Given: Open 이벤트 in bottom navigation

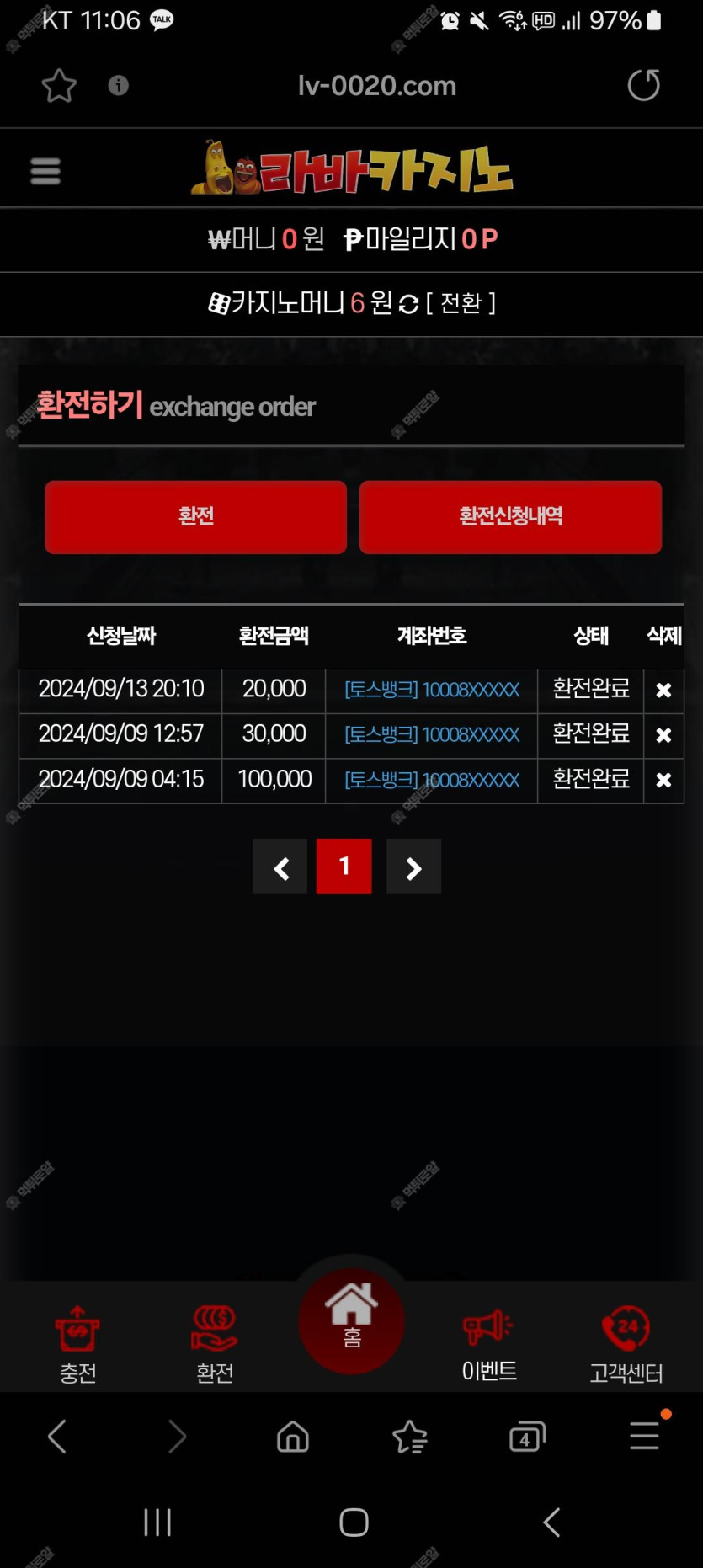Looking at the screenshot, I should [489, 1345].
